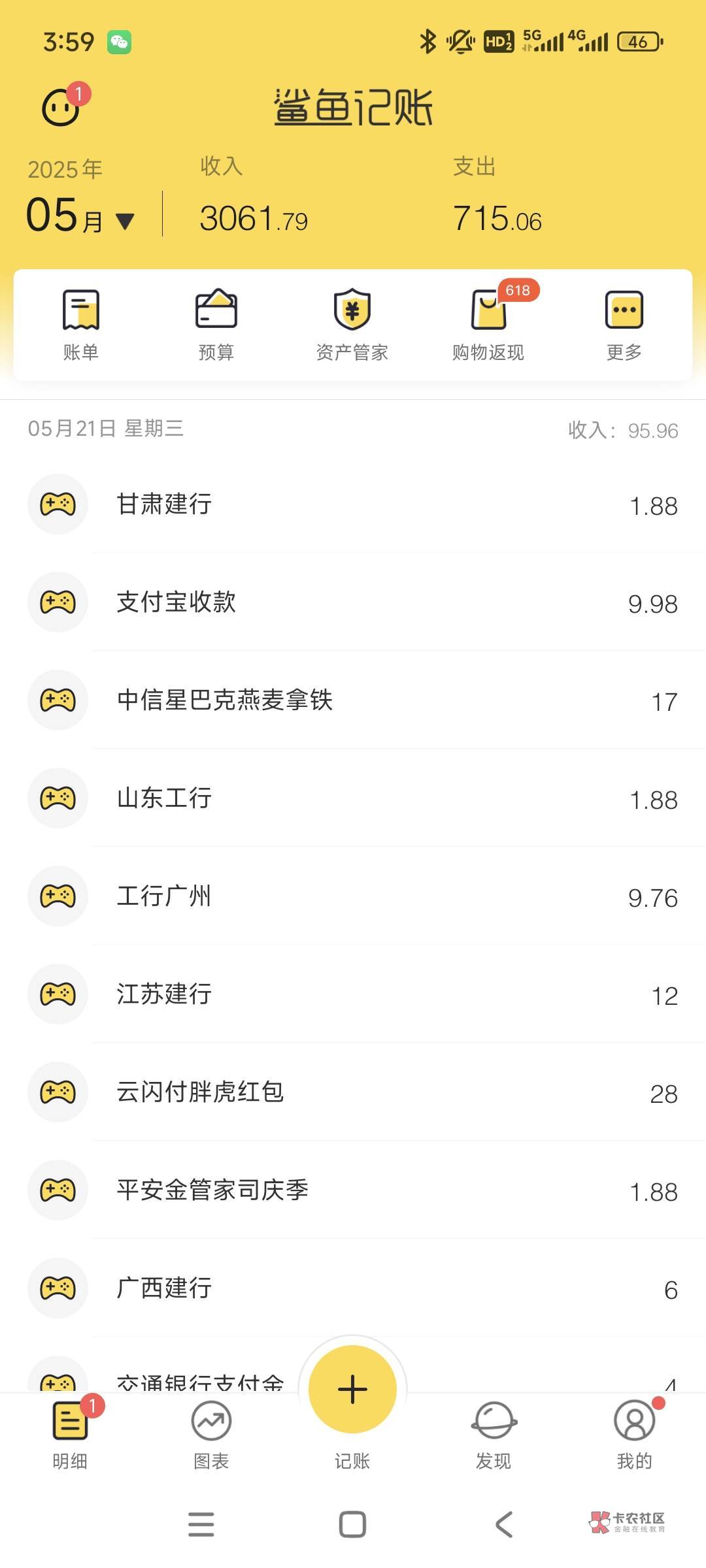This screenshot has width=706, height=1568.
Task: Open 账单 bills shortcut
Action: 81,325
